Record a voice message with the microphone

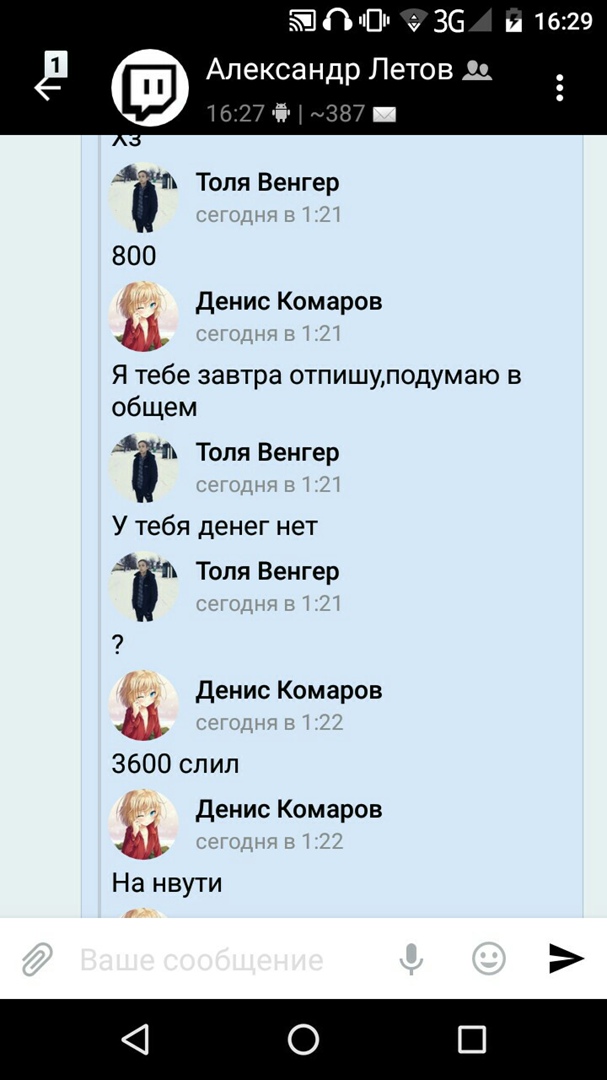pos(410,960)
